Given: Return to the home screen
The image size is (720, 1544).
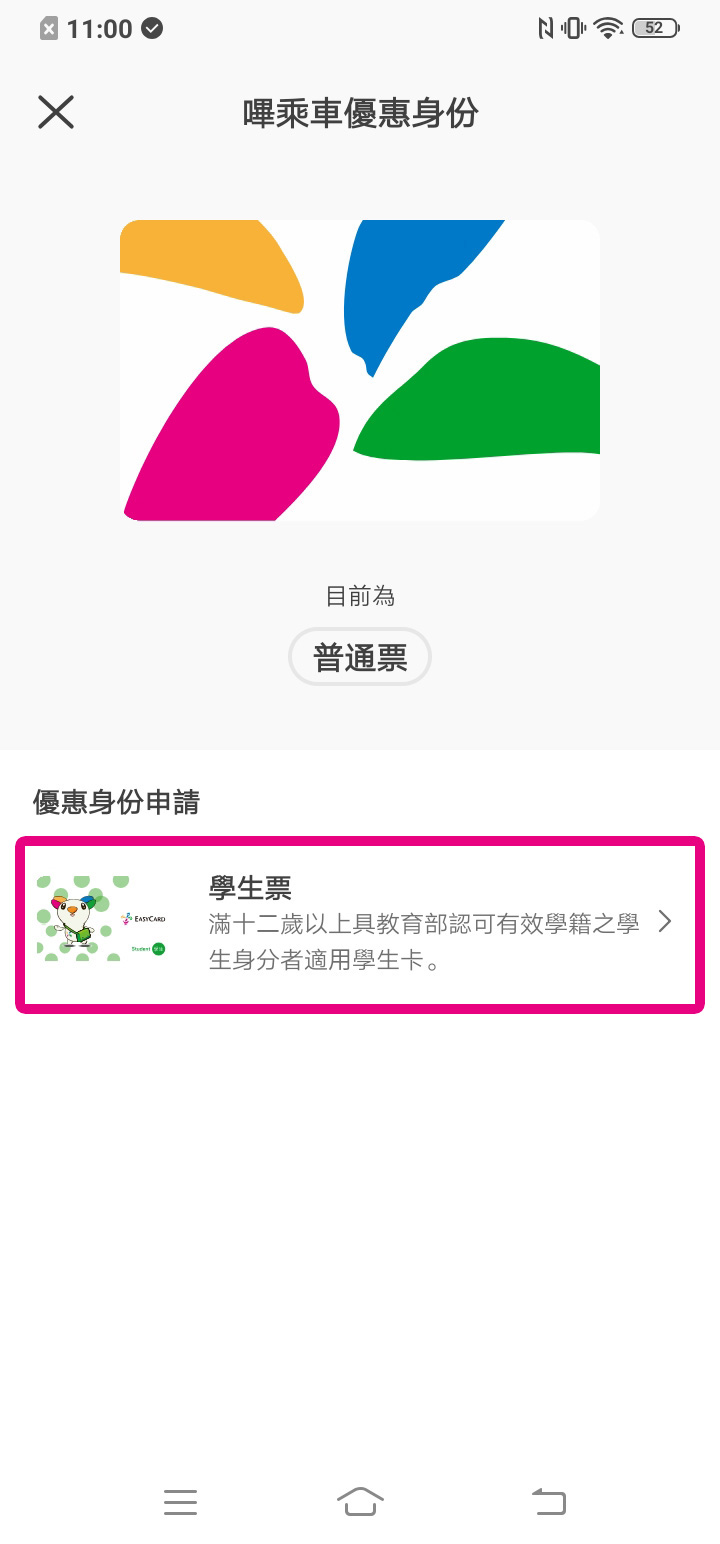Looking at the screenshot, I should click(x=360, y=1501).
